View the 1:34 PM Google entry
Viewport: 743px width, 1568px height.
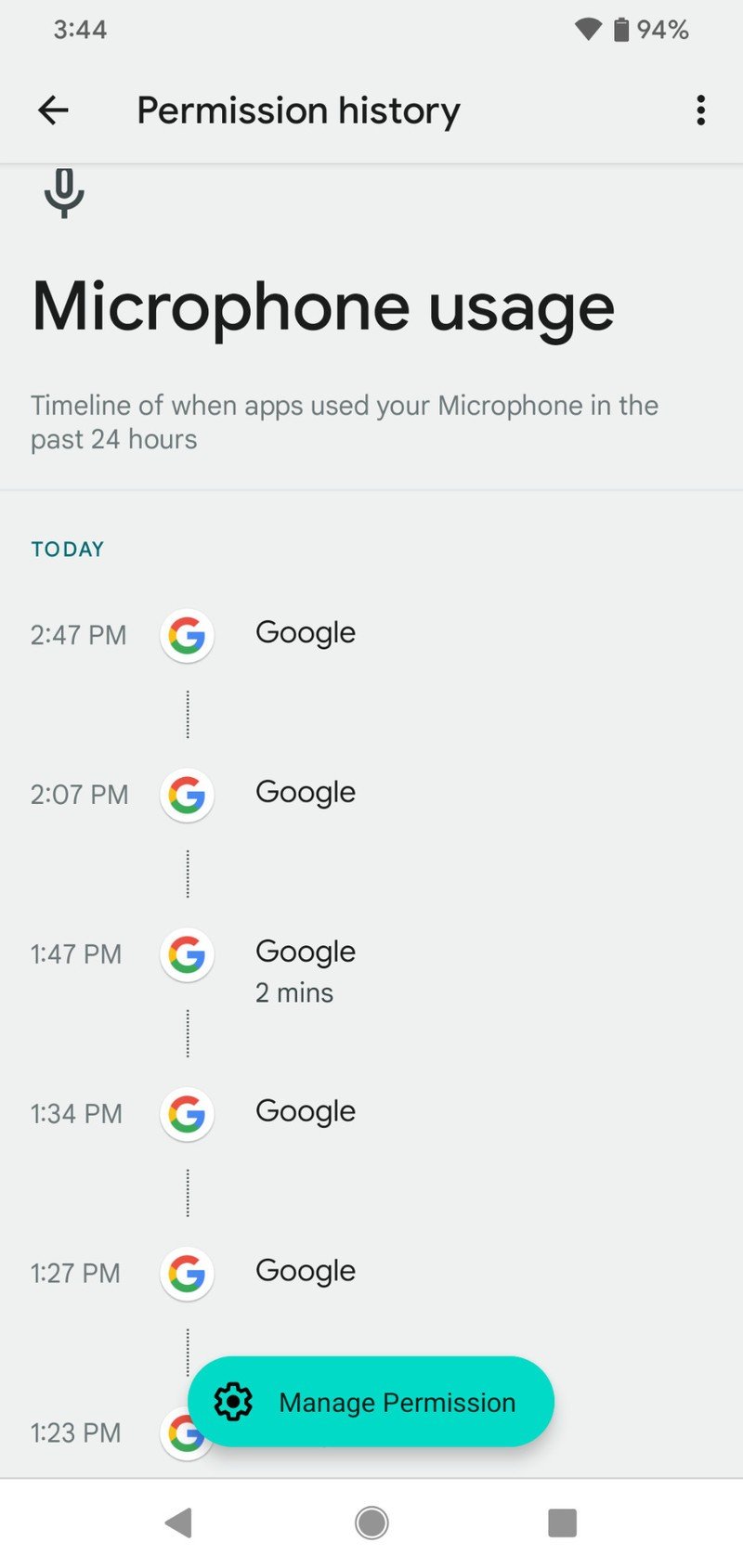point(305,1112)
